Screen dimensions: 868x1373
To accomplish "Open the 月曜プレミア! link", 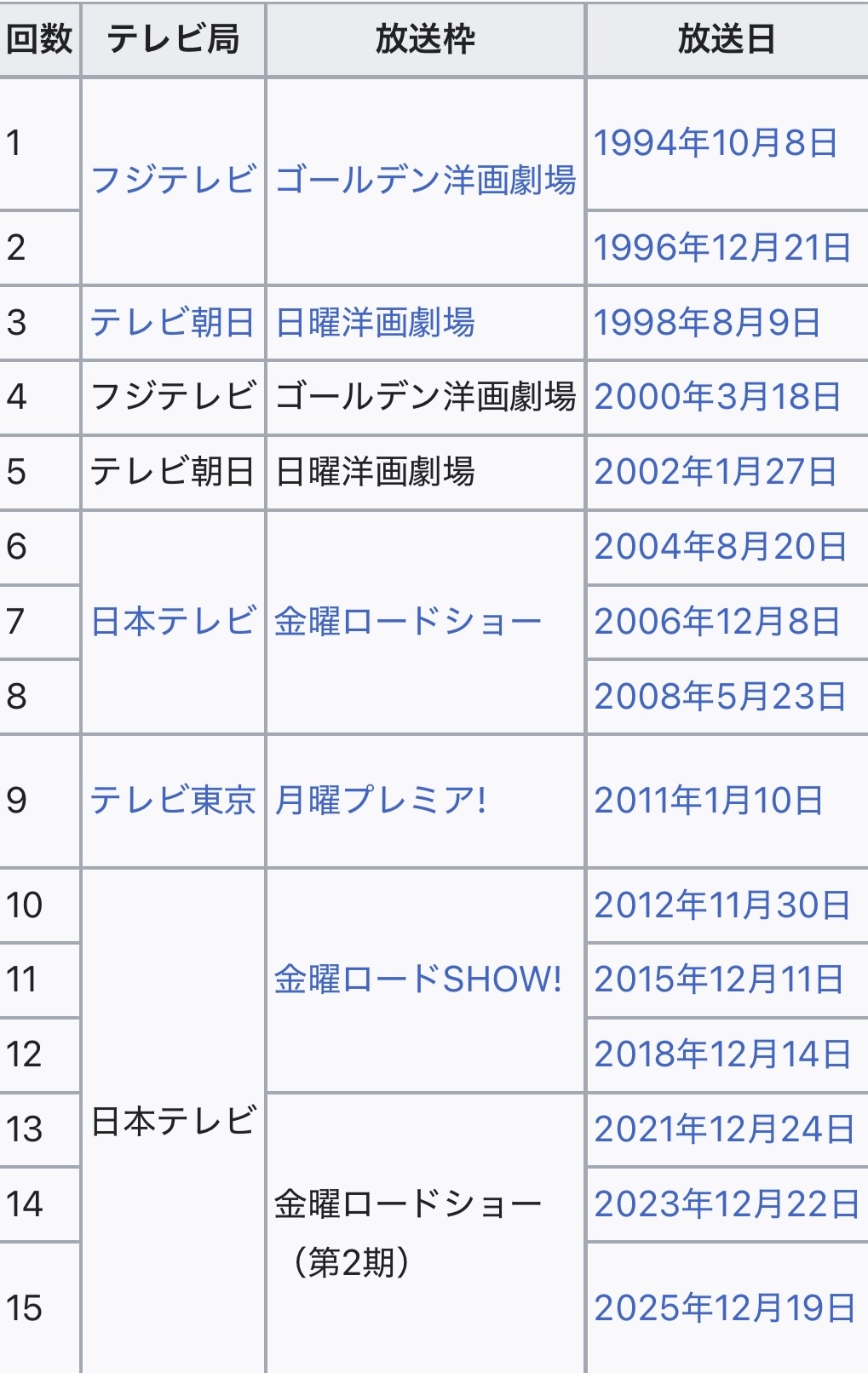I will pos(380,800).
